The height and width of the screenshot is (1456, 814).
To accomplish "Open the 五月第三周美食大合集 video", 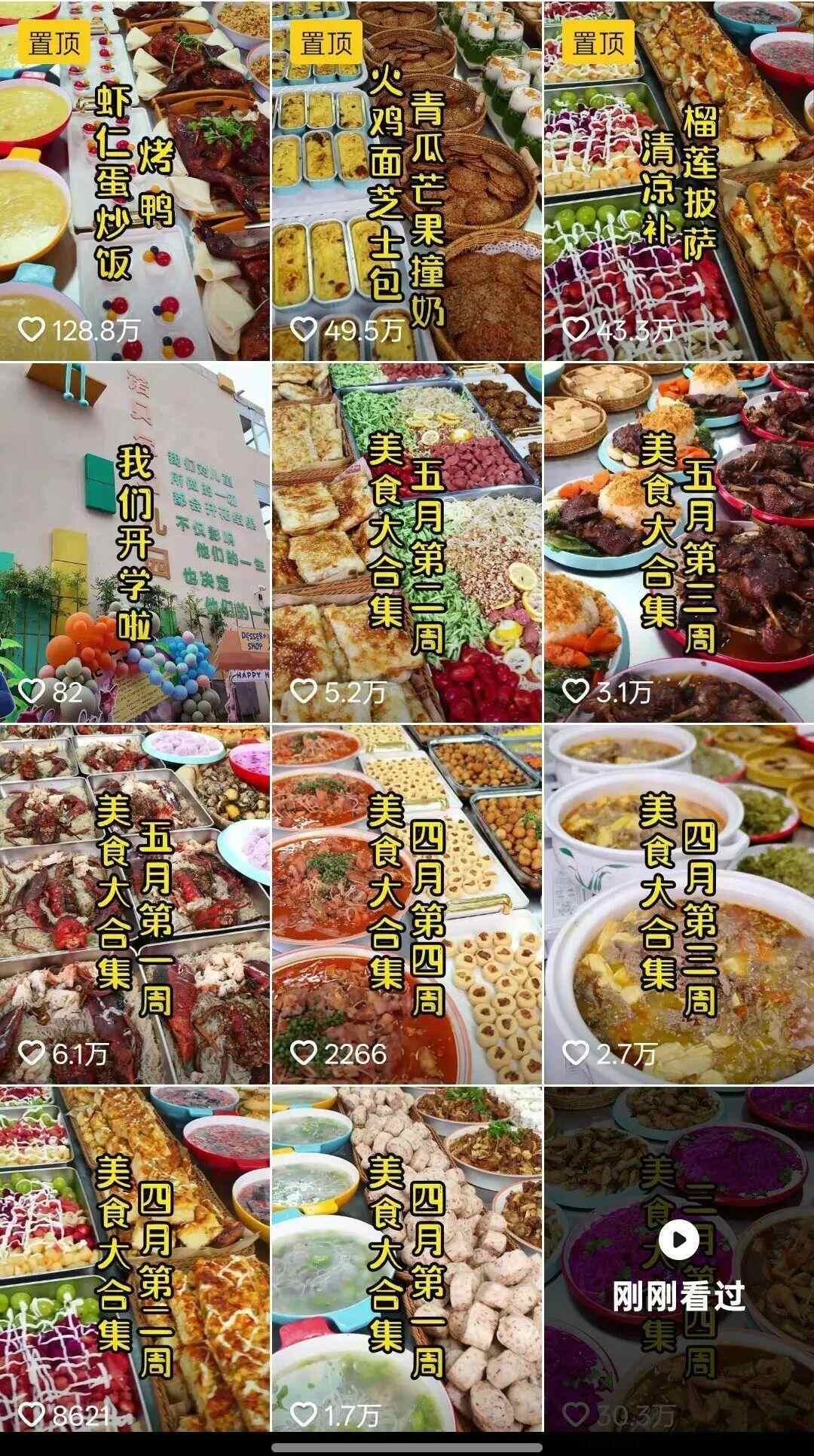I will 678,543.
